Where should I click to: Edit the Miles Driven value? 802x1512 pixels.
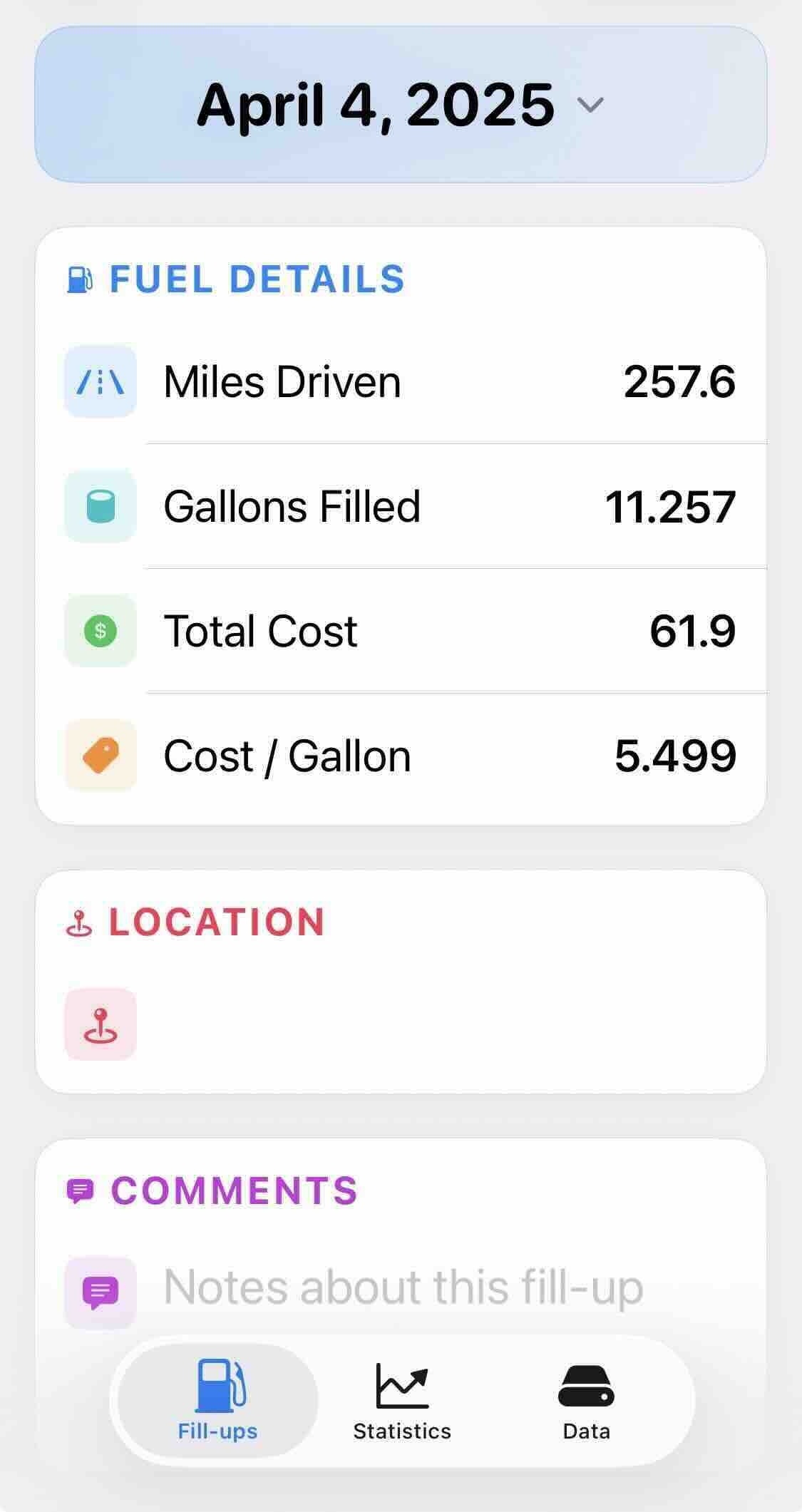pos(679,381)
